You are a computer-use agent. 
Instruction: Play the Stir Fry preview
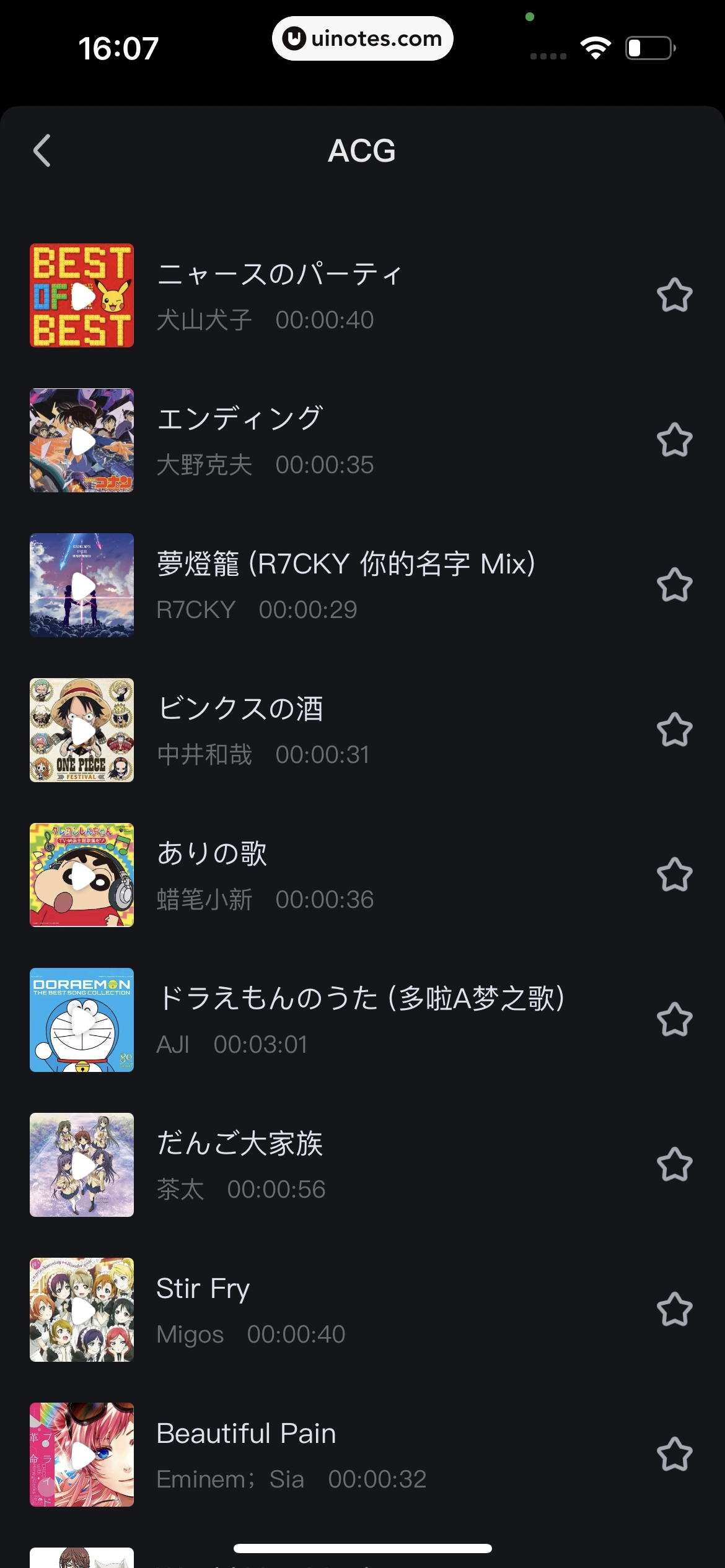[82, 1310]
